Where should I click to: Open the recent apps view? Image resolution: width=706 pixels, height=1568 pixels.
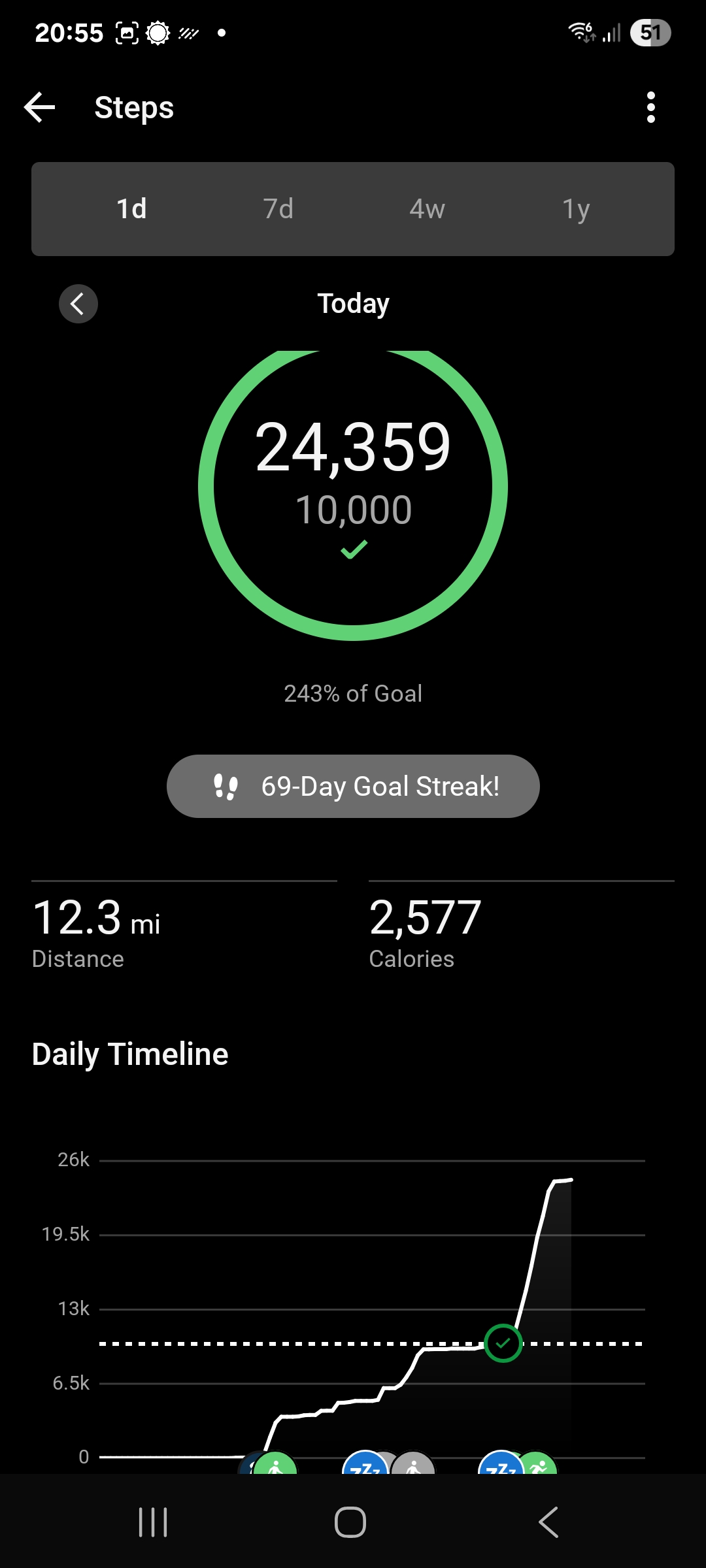pos(153,1522)
